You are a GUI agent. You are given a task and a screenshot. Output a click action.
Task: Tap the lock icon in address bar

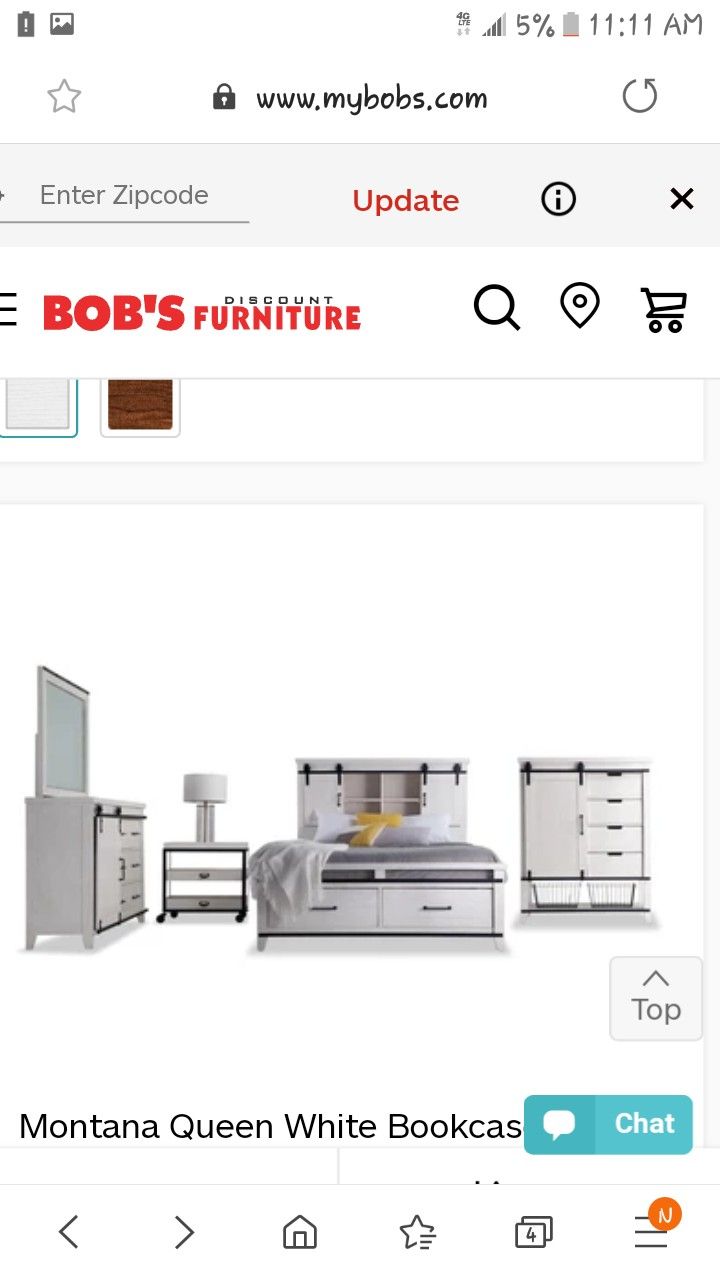[224, 96]
